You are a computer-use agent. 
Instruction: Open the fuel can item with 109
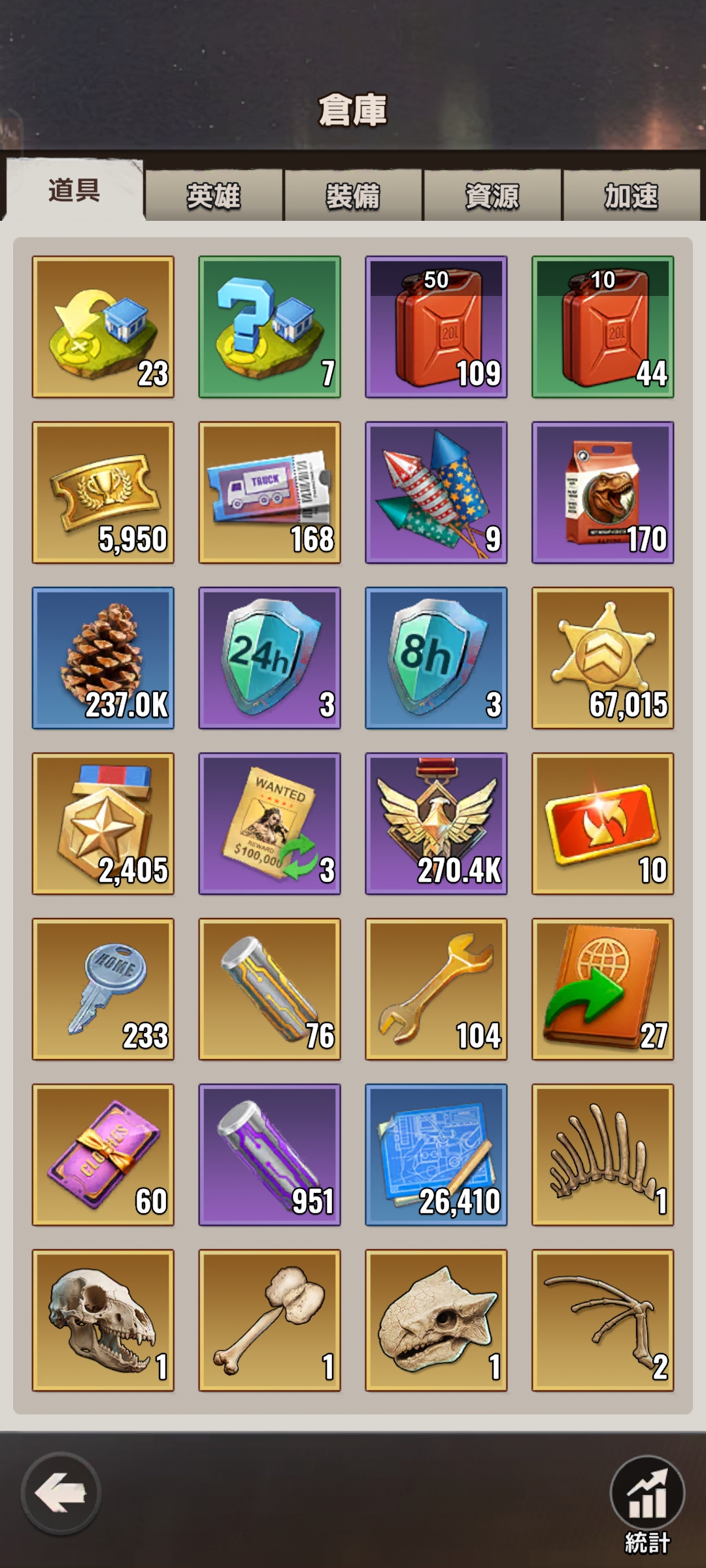pyautogui.click(x=436, y=327)
